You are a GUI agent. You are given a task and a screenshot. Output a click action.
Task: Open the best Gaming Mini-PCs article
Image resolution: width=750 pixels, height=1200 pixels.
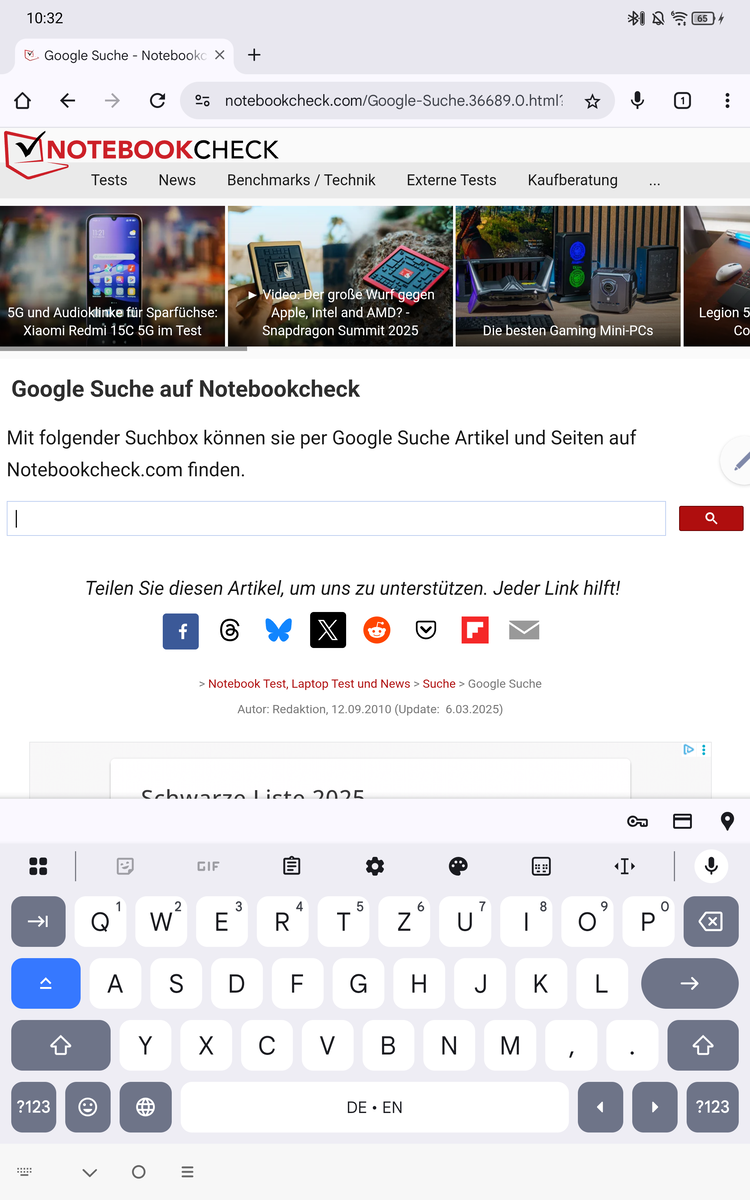tap(568, 276)
